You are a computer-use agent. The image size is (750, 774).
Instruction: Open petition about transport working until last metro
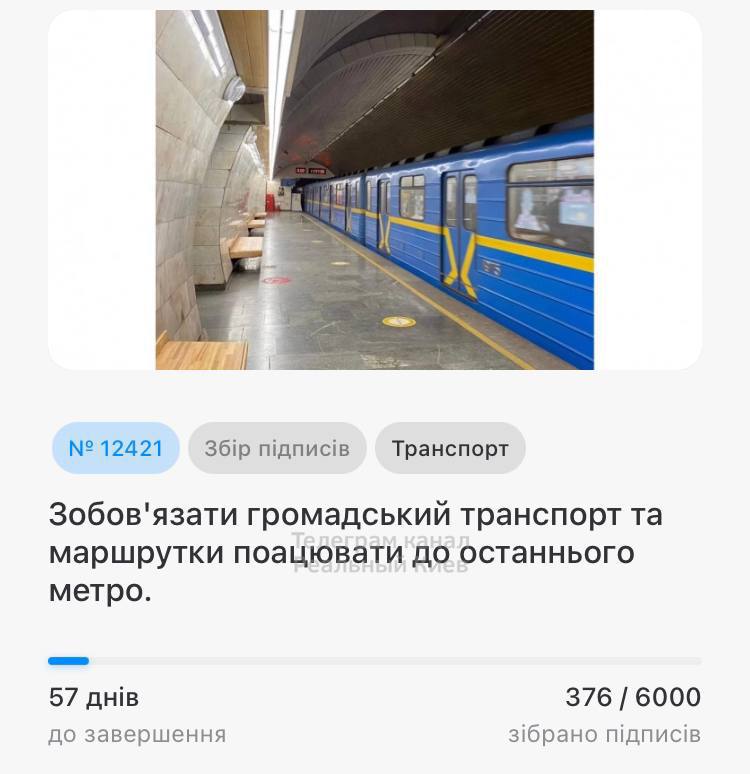(355, 552)
